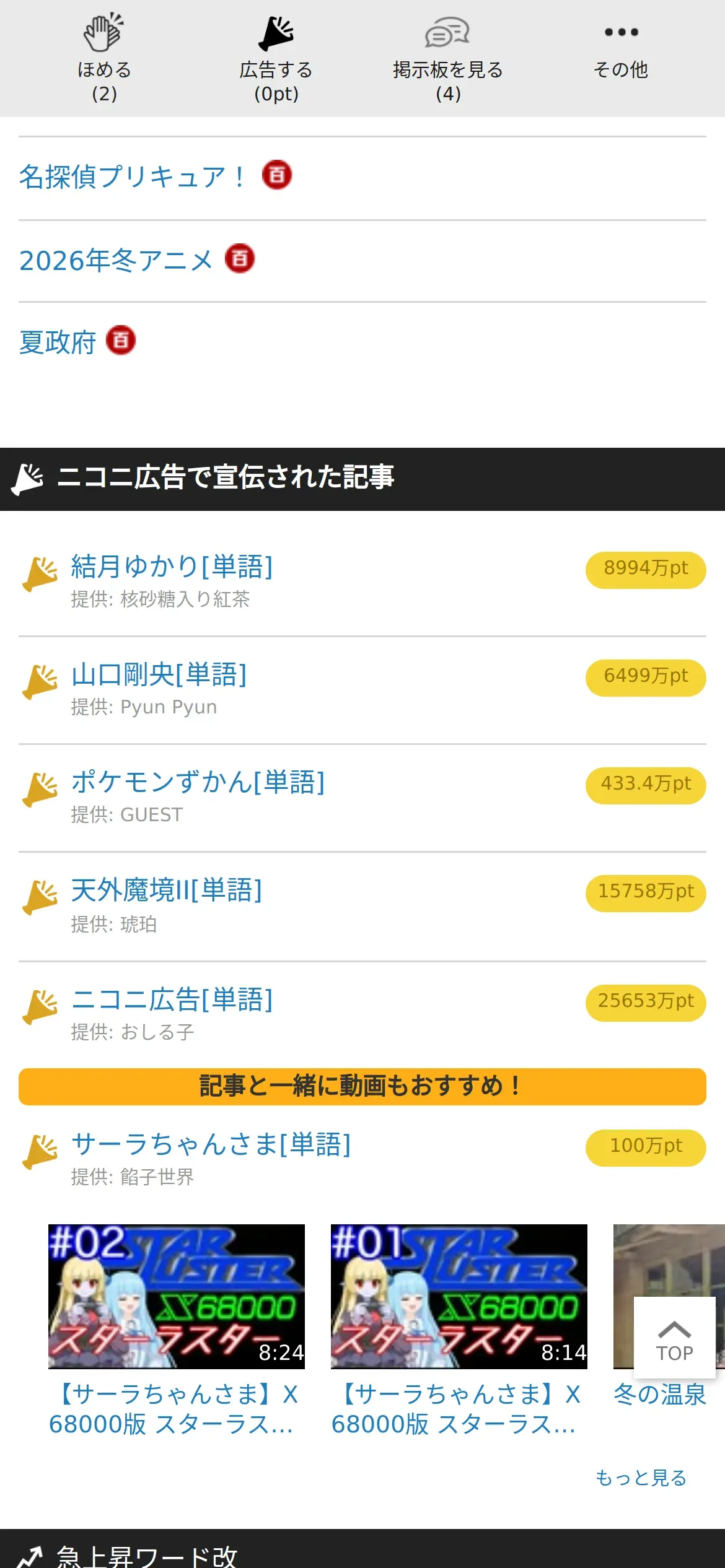Image resolution: width=725 pixels, height=1568 pixels.
Task: Open the advertised article サーラちゃんさま[単語]
Action: click(x=211, y=1144)
